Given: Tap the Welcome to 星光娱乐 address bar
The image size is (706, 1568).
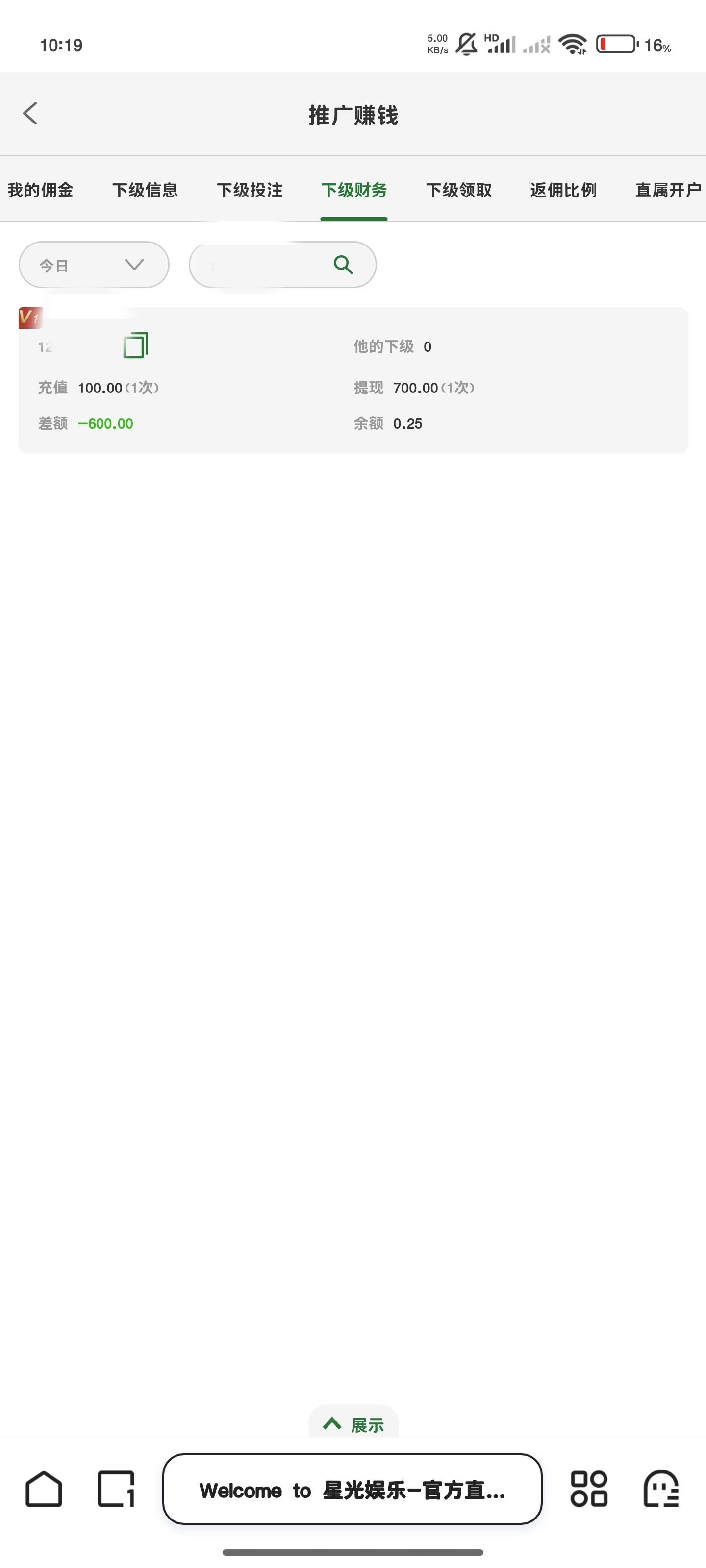Looking at the screenshot, I should click(x=352, y=1490).
